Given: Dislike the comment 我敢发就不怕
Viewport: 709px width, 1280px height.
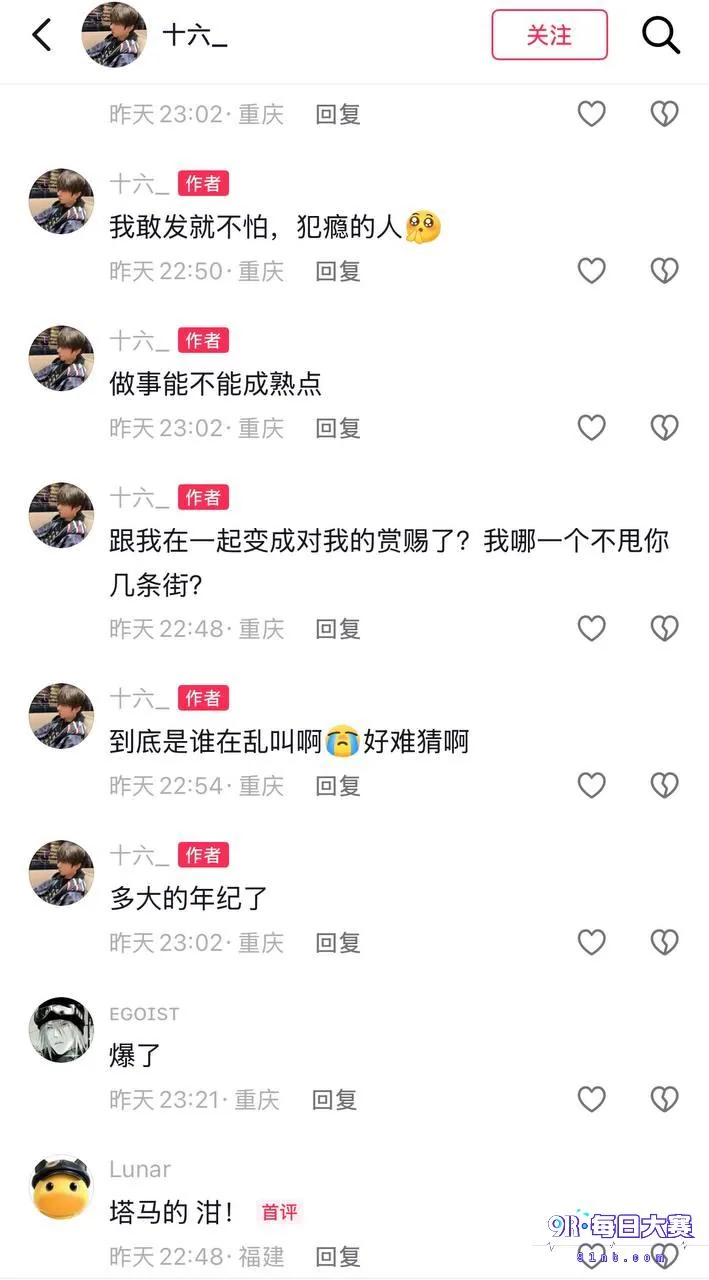Looking at the screenshot, I should point(665,270).
